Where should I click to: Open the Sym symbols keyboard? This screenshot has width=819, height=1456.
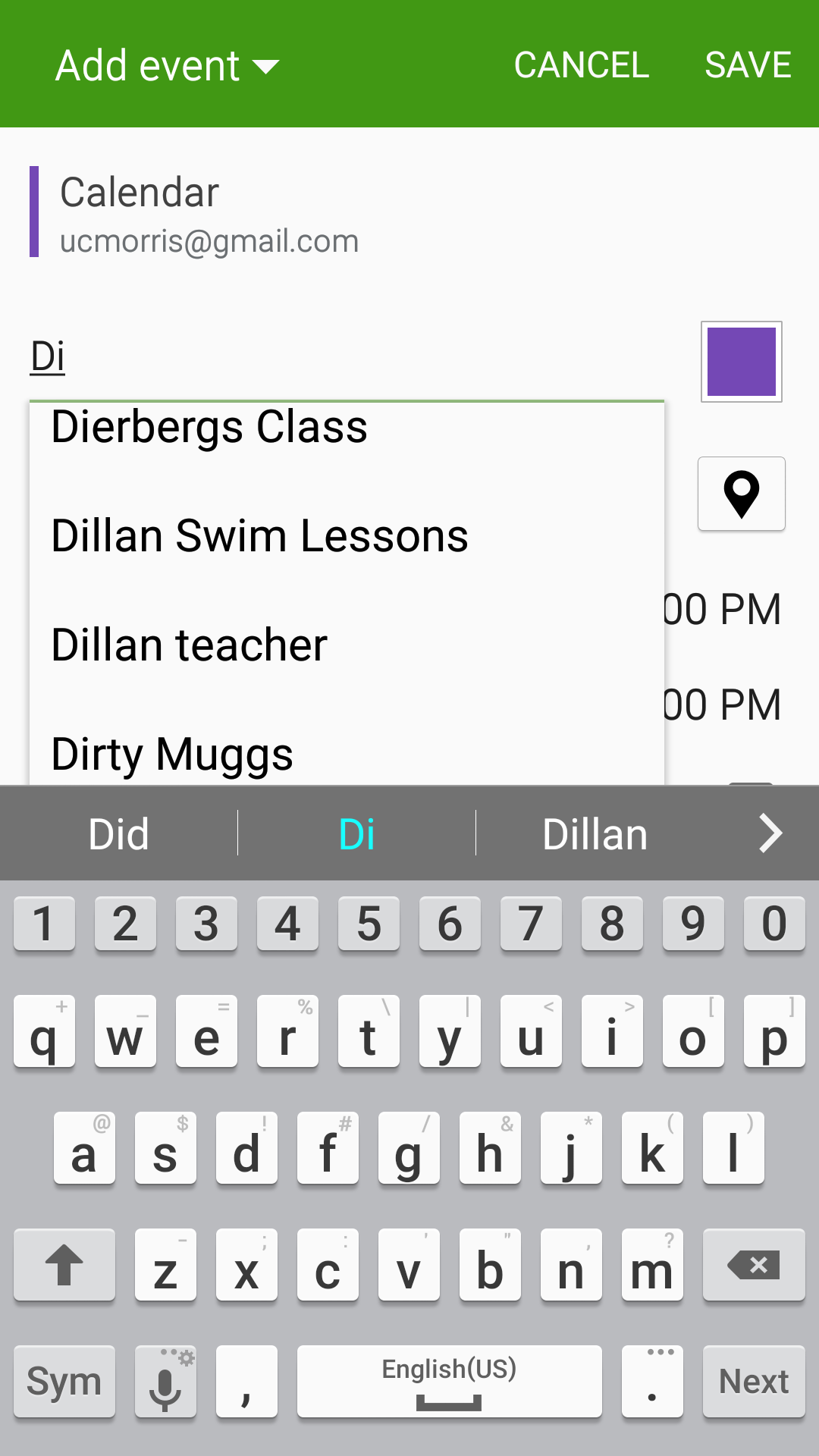point(64,1381)
